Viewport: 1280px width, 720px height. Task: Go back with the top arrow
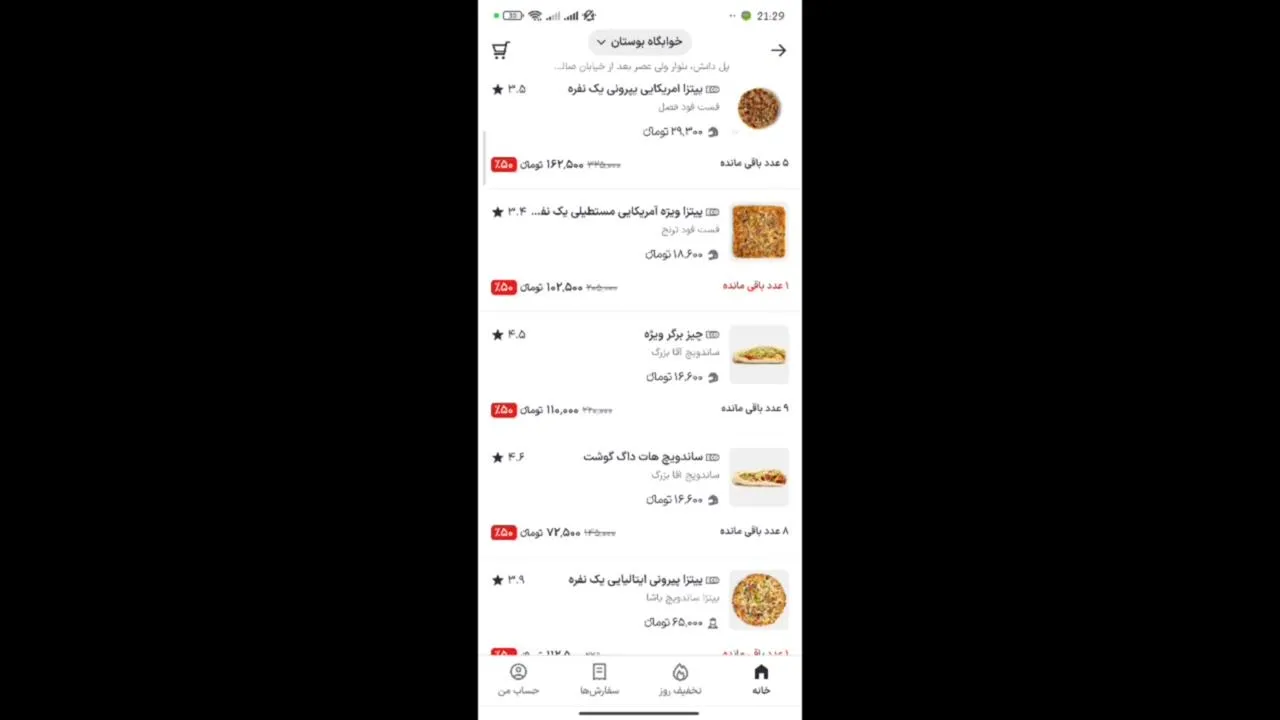coord(778,50)
